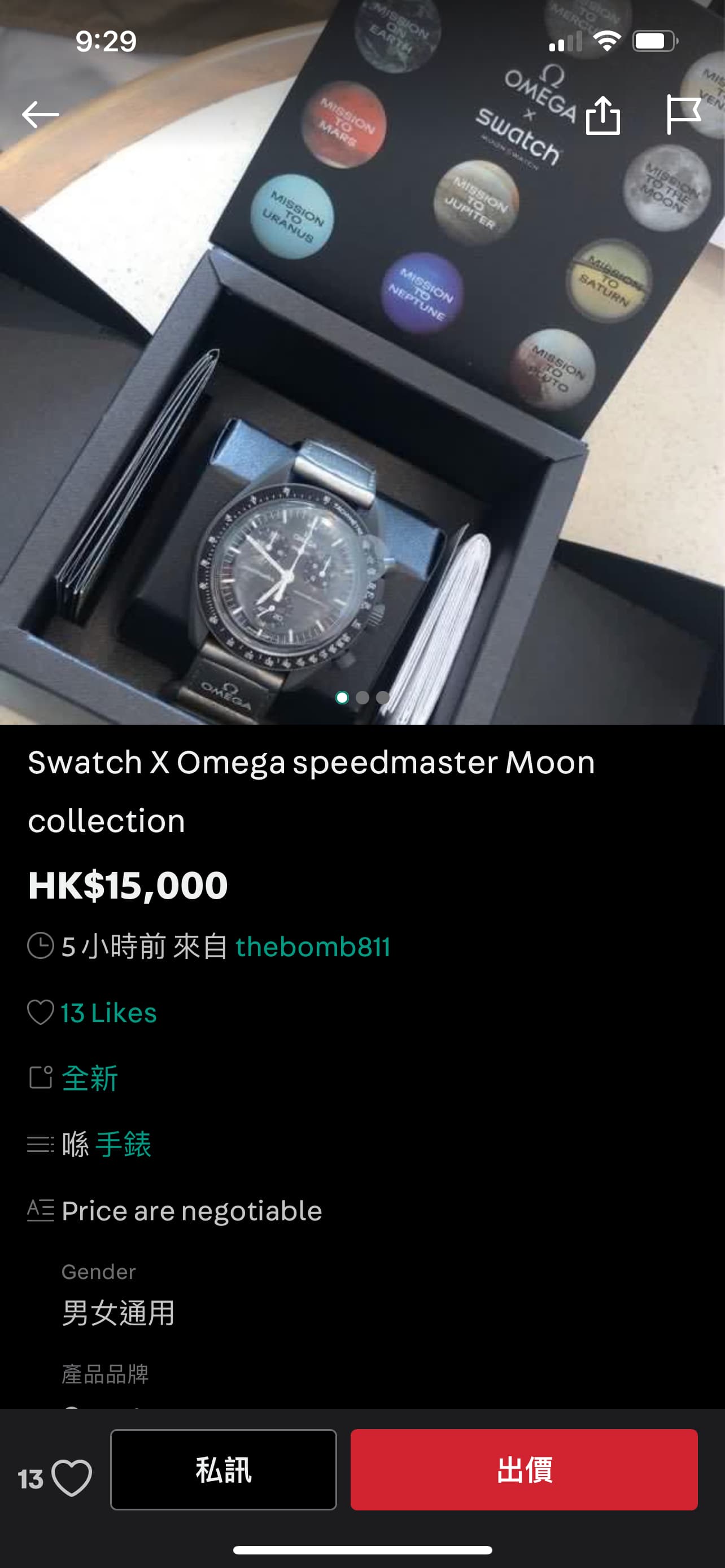View the 13 Likes list
The width and height of the screenshot is (725, 1568).
coord(108,1013)
